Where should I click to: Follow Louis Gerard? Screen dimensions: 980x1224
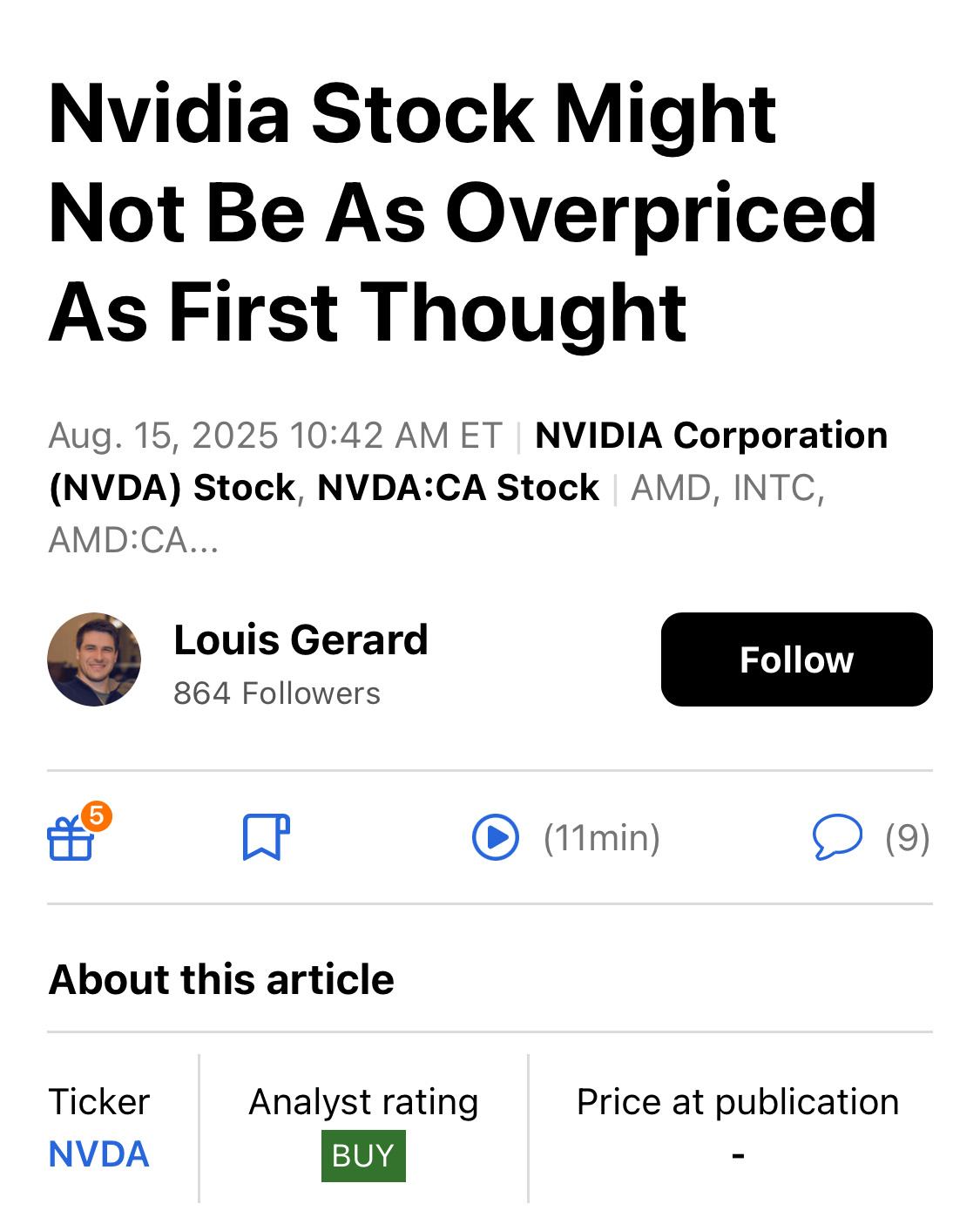(796, 659)
